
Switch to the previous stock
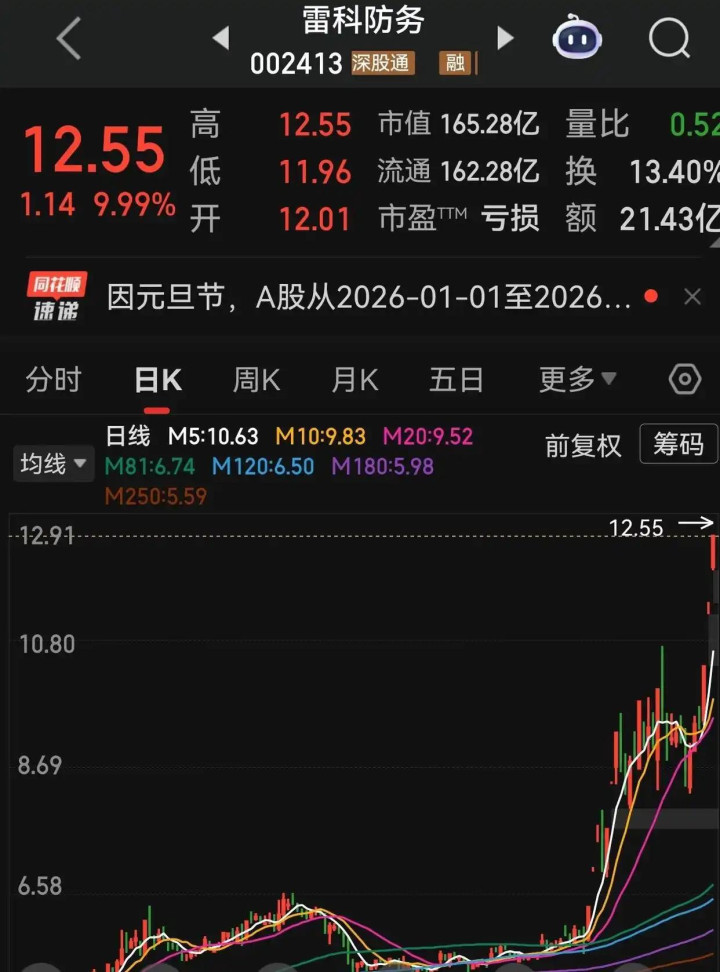tap(221, 39)
